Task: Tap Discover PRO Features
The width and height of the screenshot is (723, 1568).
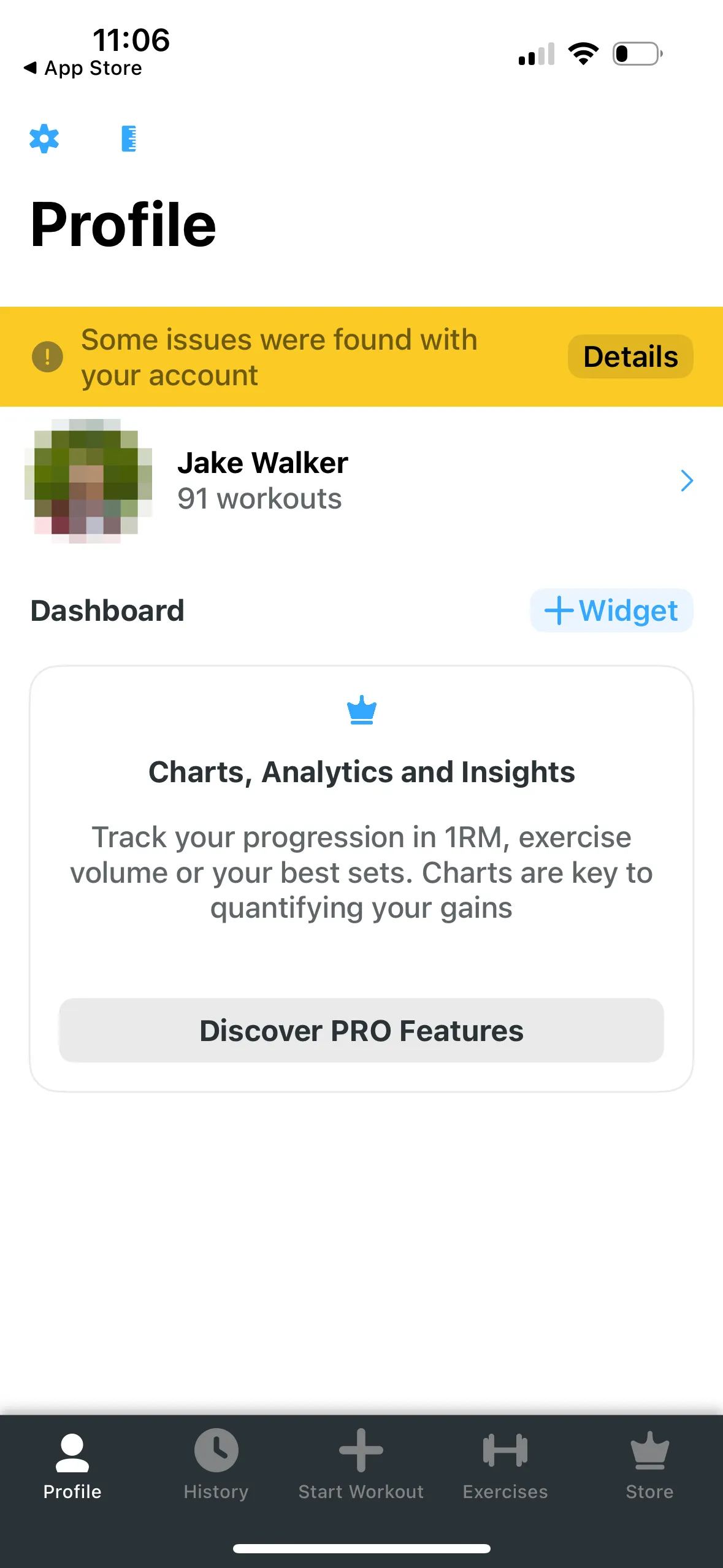Action: (361, 1031)
